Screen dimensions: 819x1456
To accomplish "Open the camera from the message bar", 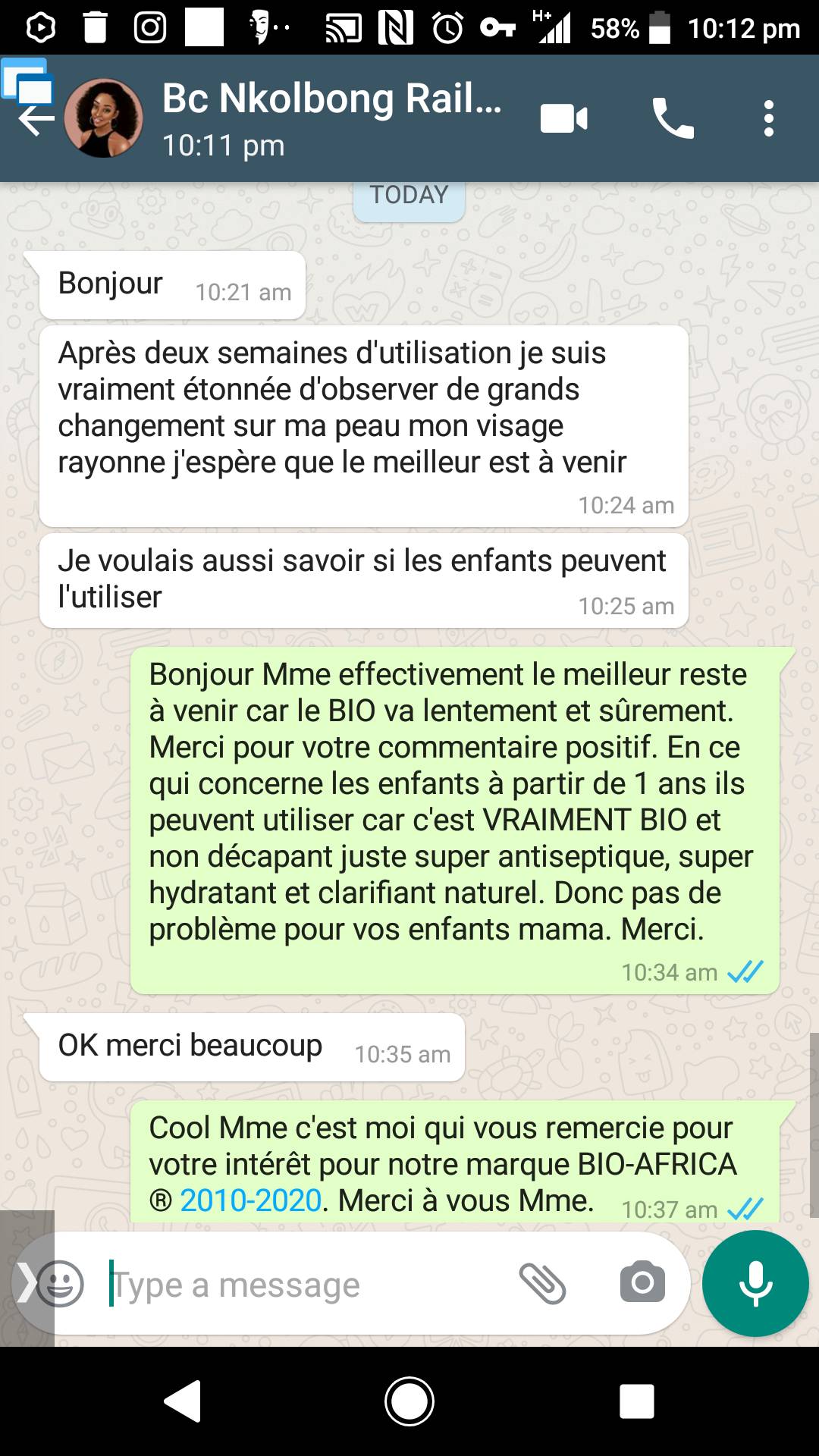I will click(642, 1282).
